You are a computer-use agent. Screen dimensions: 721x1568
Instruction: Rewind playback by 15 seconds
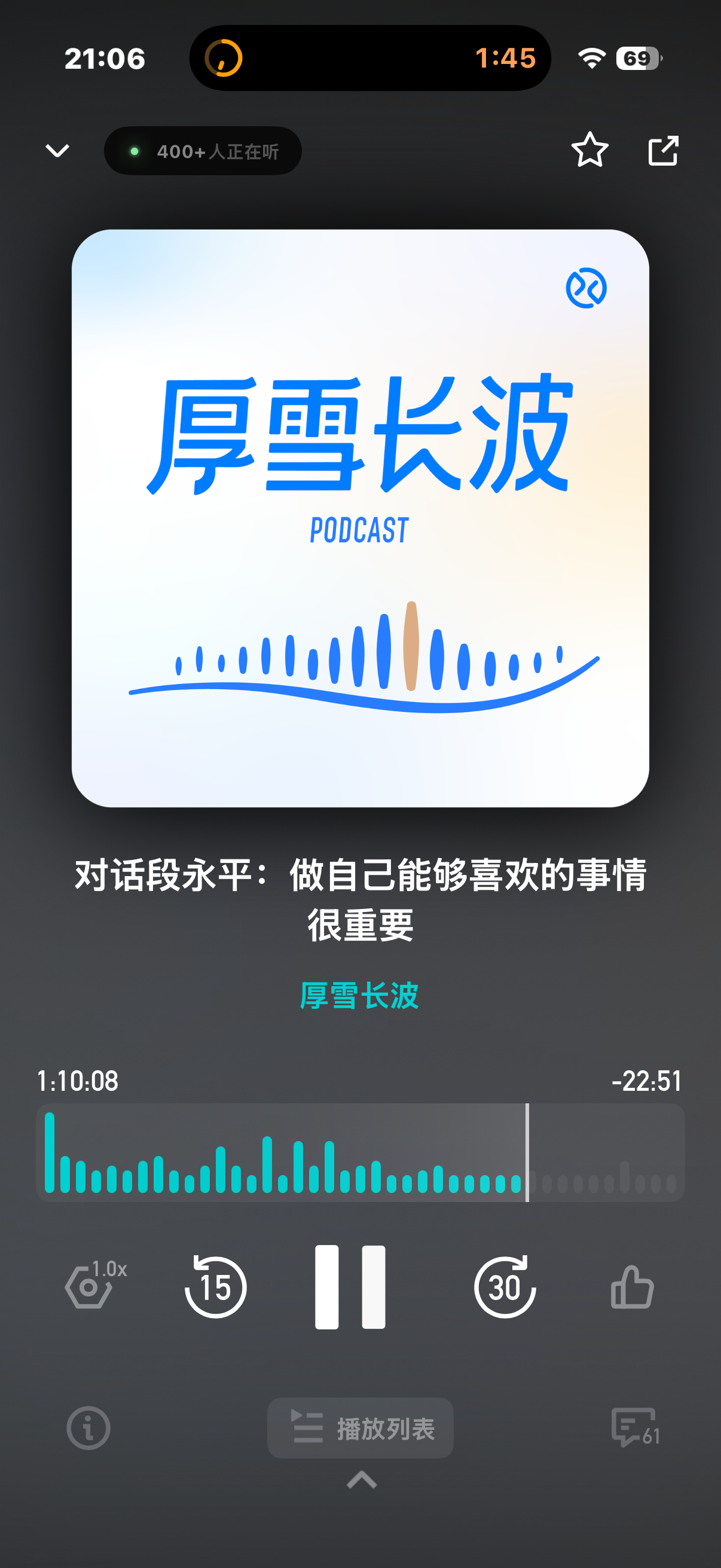click(x=216, y=1287)
